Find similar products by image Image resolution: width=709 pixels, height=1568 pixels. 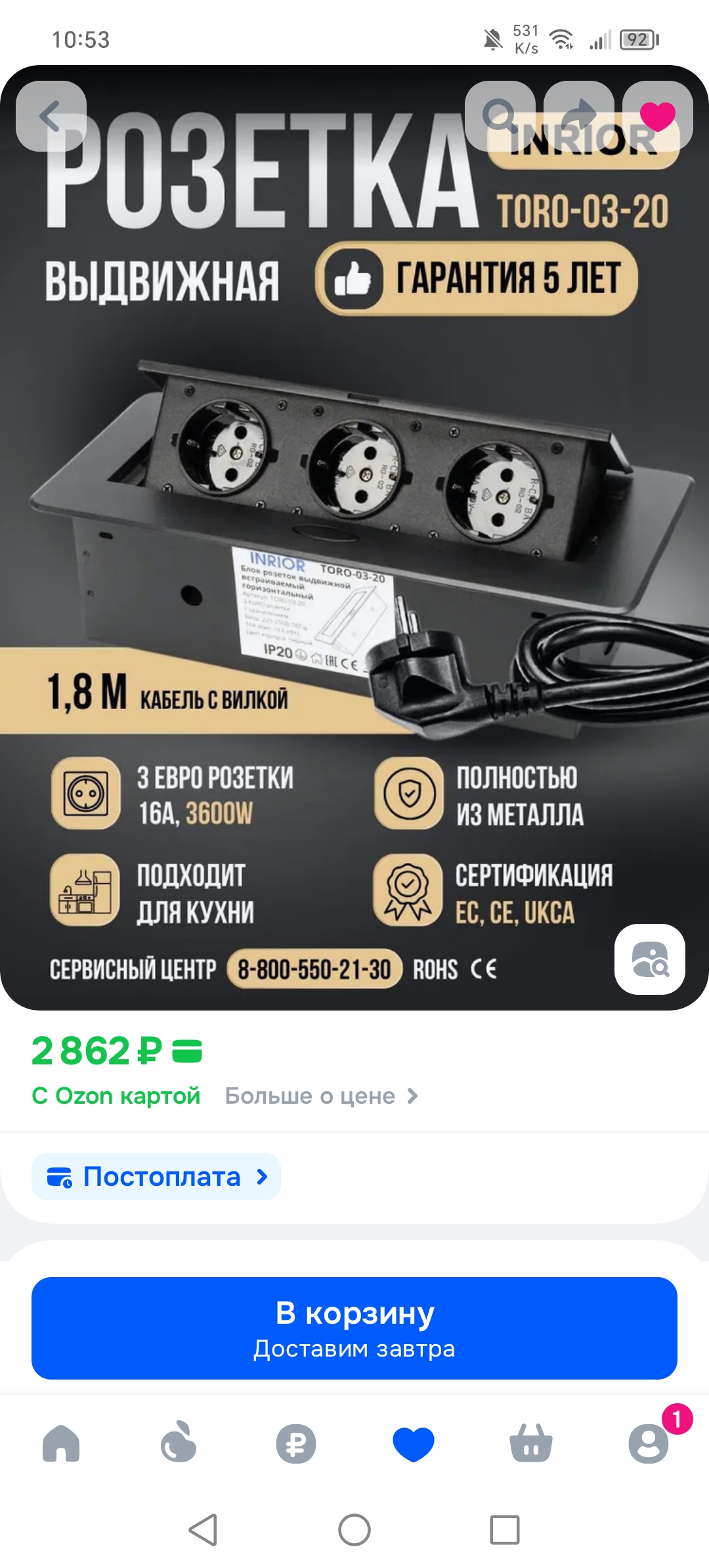[649, 959]
